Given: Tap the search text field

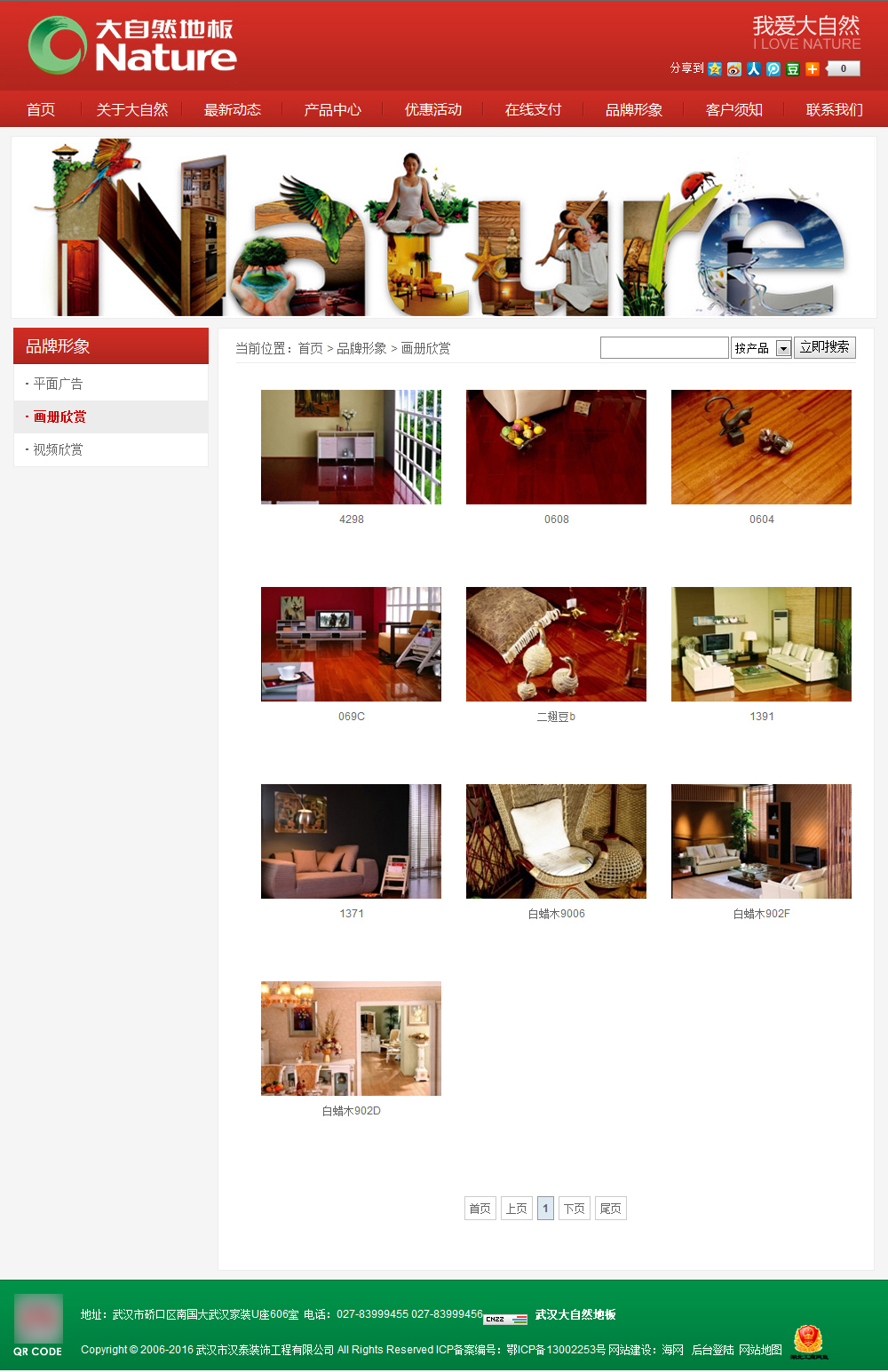Looking at the screenshot, I should pos(663,348).
